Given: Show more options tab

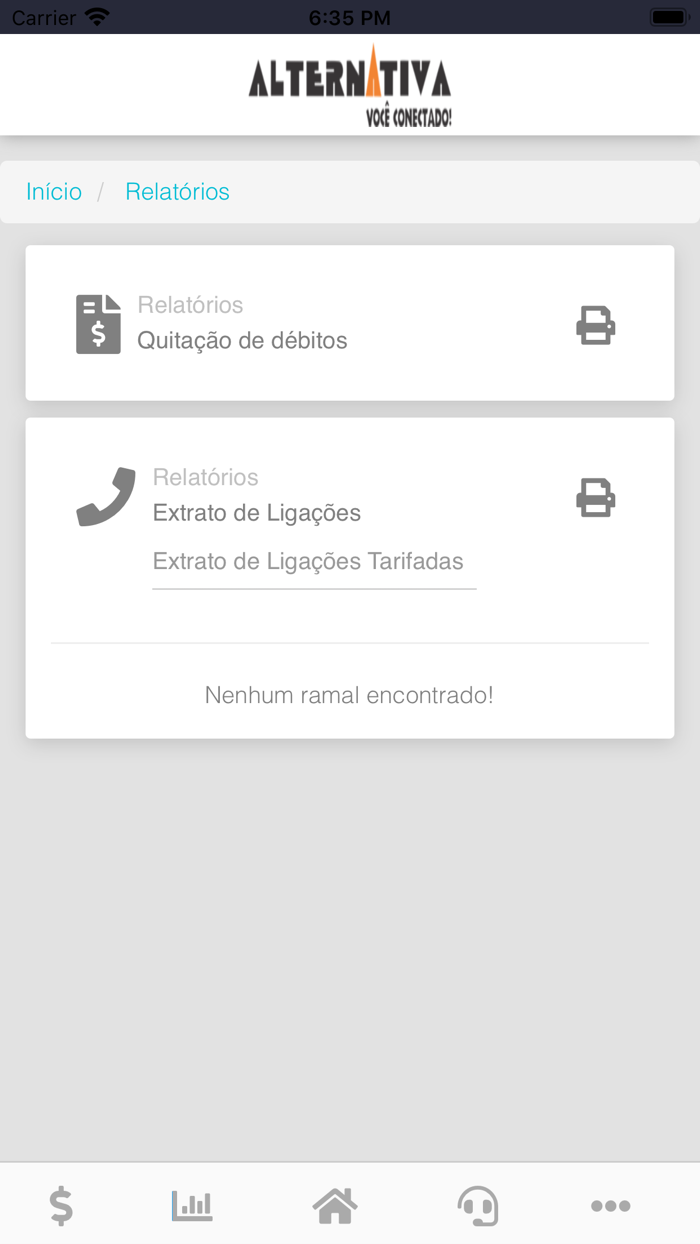Looking at the screenshot, I should [x=610, y=1206].
